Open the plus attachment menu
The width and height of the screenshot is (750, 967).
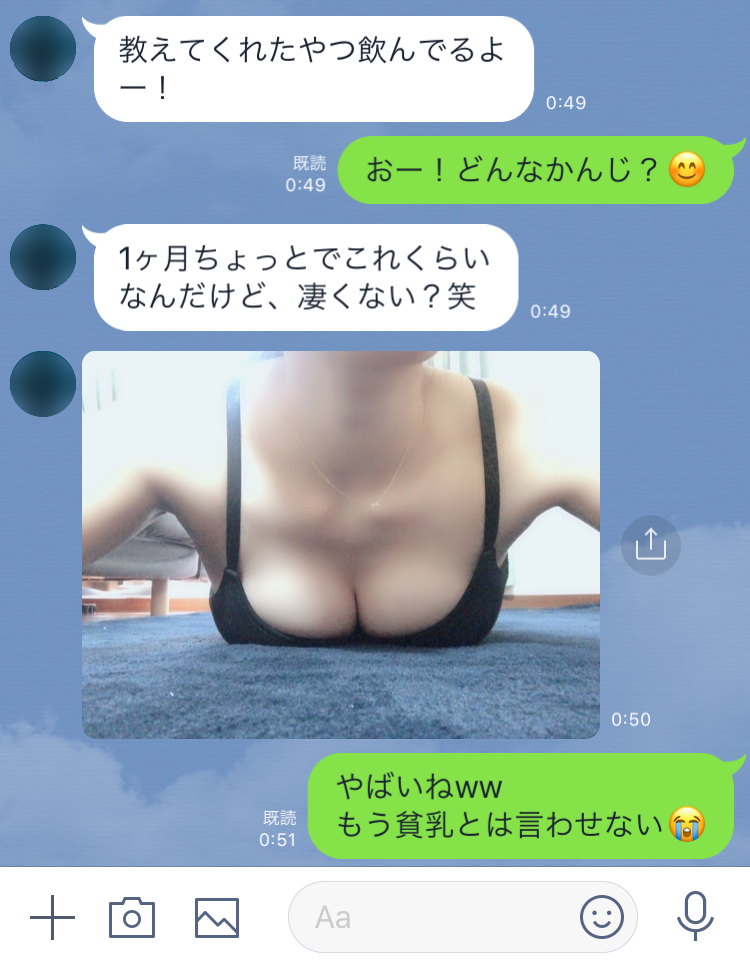tap(52, 917)
